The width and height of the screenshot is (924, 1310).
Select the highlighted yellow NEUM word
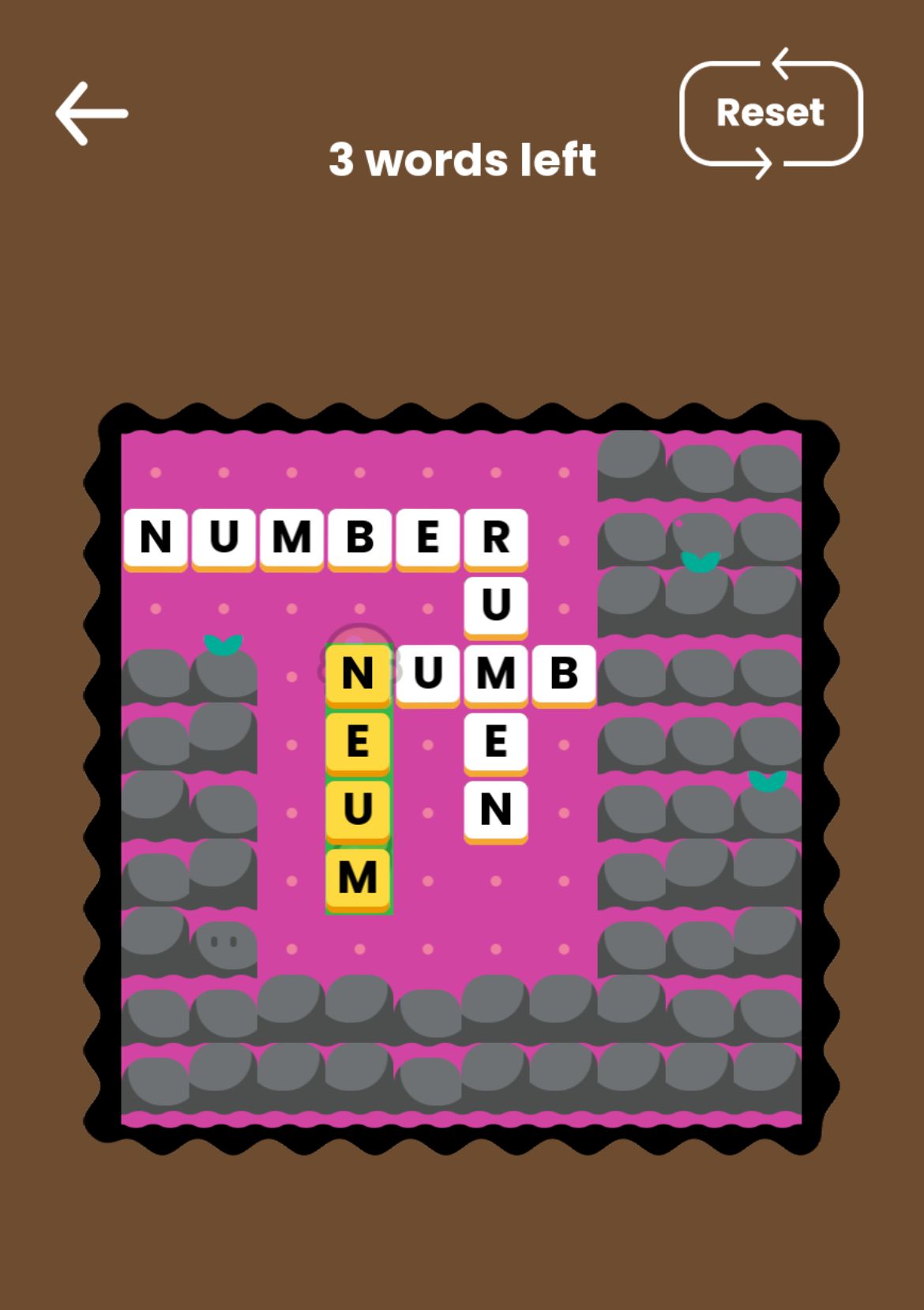point(358,776)
